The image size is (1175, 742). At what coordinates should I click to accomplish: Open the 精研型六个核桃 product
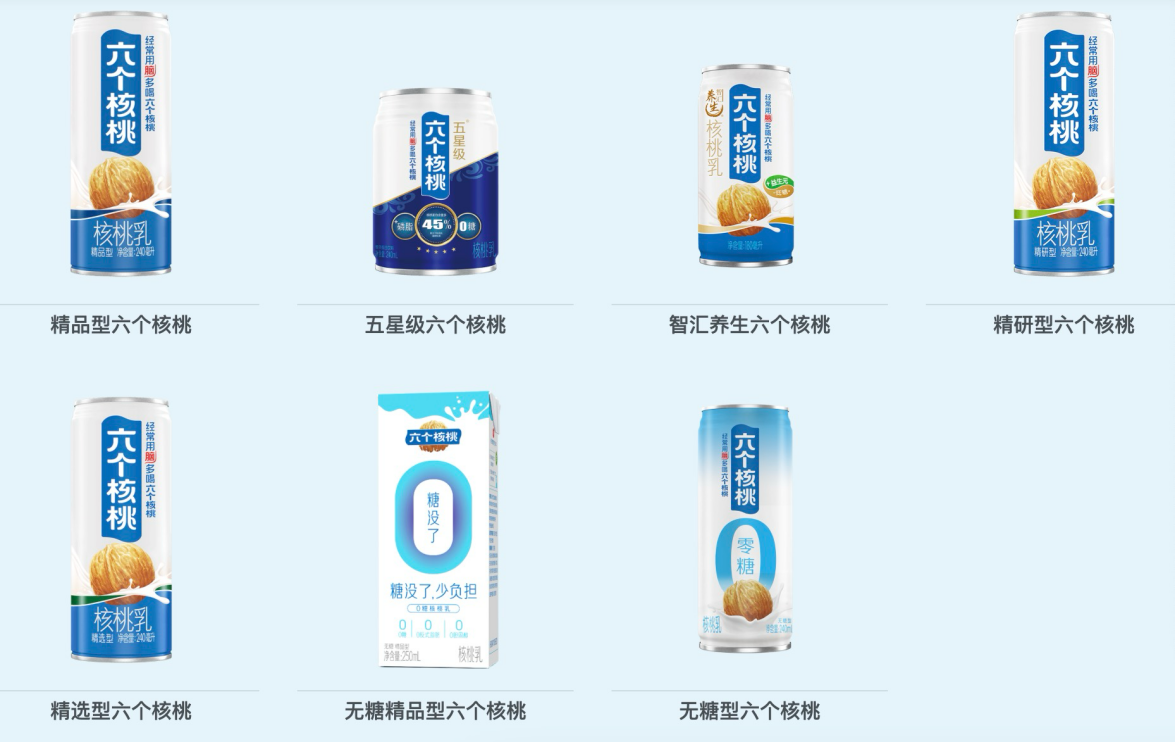[1064, 145]
